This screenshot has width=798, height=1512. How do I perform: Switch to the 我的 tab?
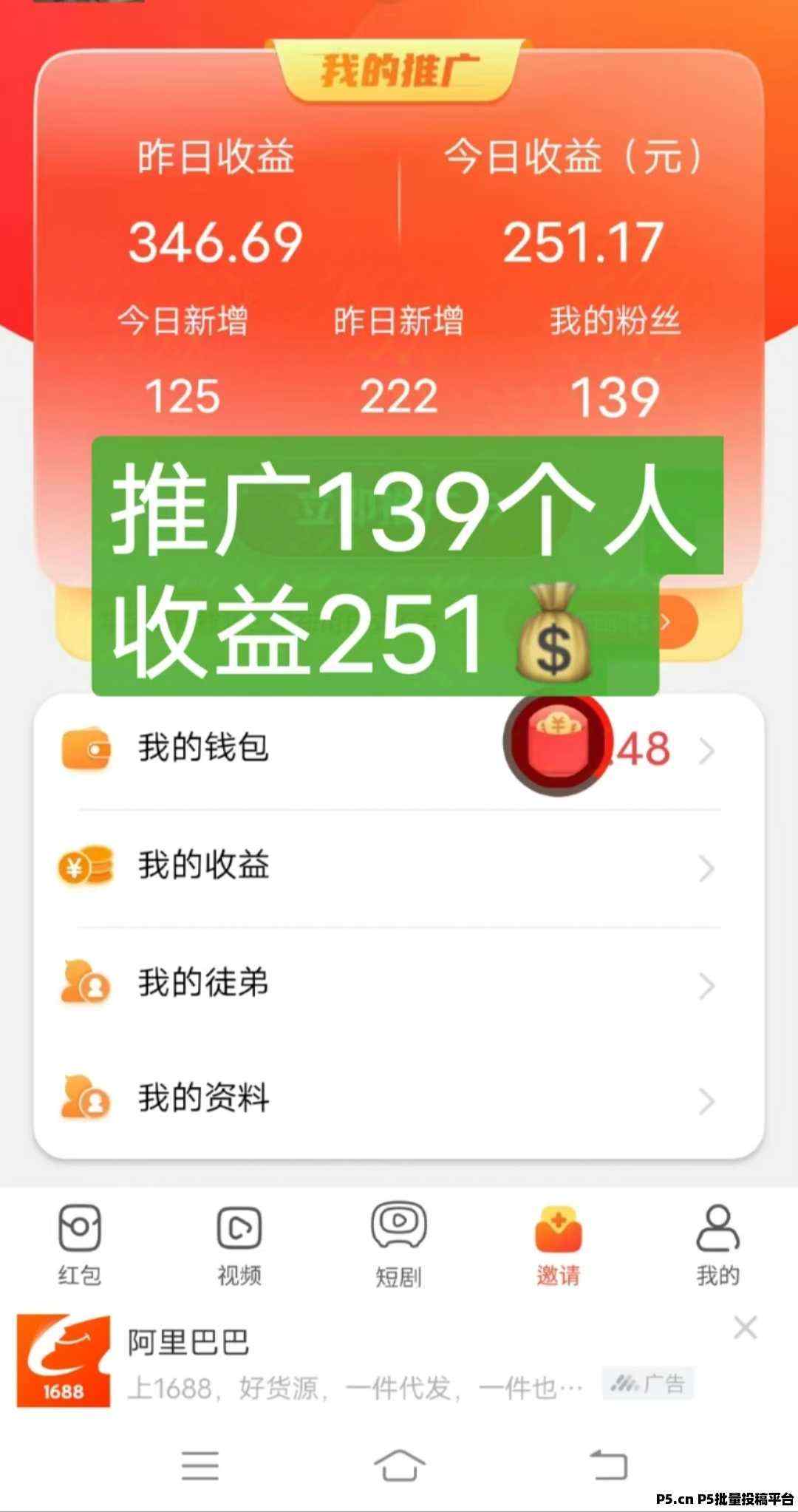click(x=718, y=1246)
